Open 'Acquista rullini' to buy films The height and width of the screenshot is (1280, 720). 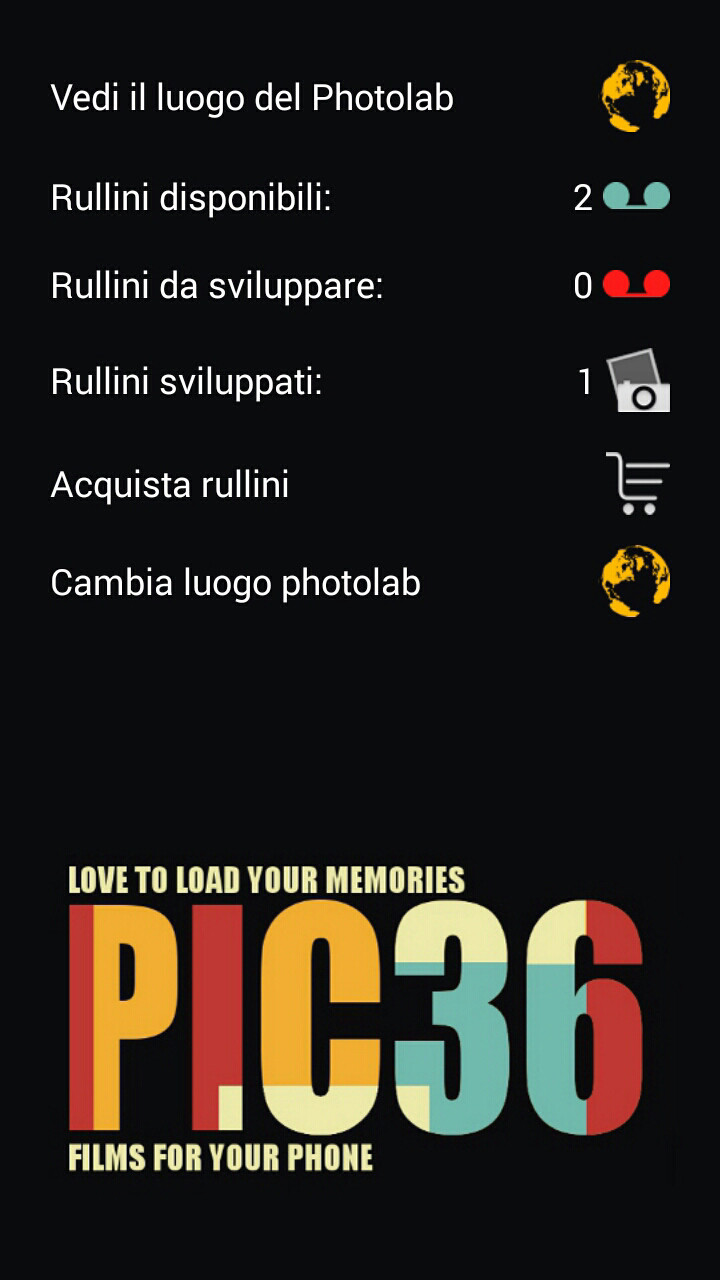tap(360, 484)
